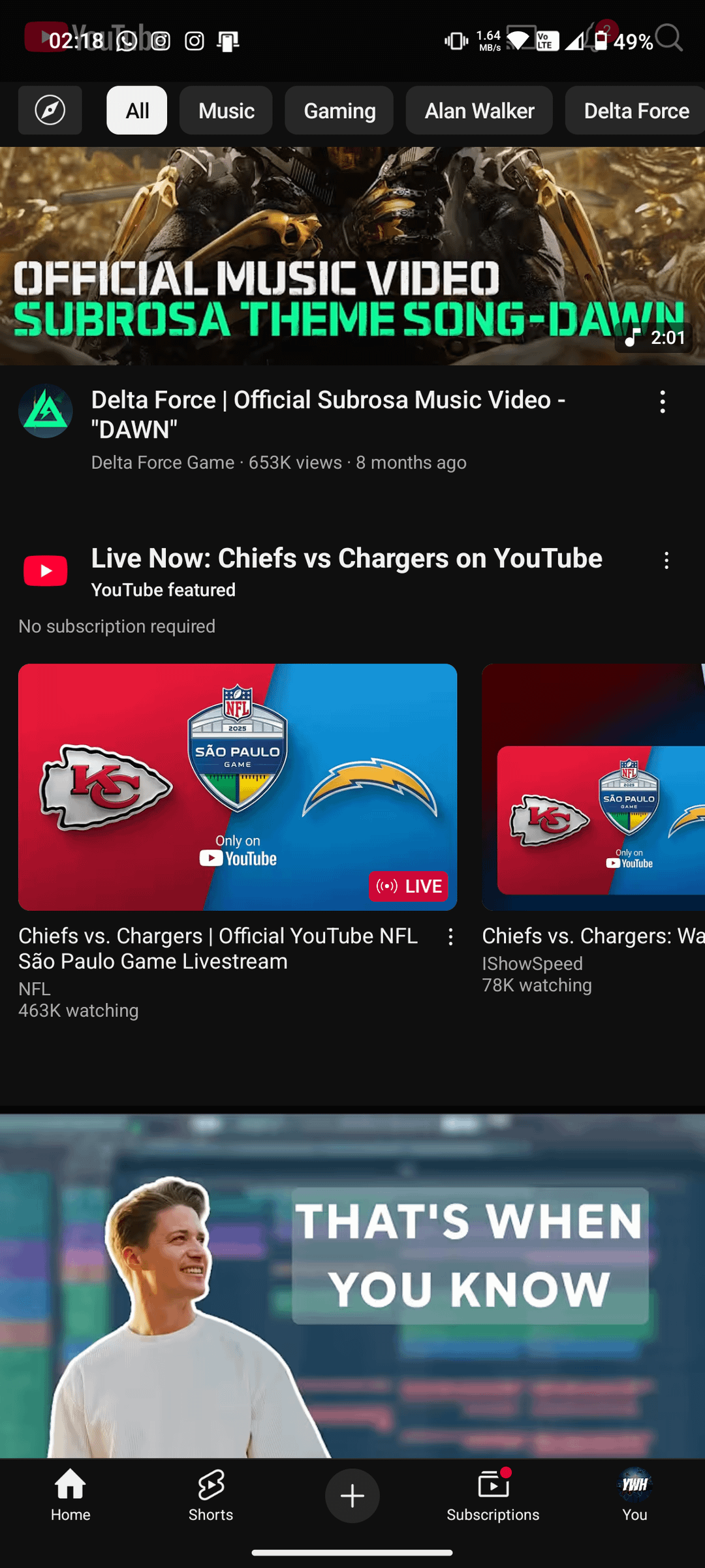Open options for Delta Force DAWN video

tap(663, 402)
